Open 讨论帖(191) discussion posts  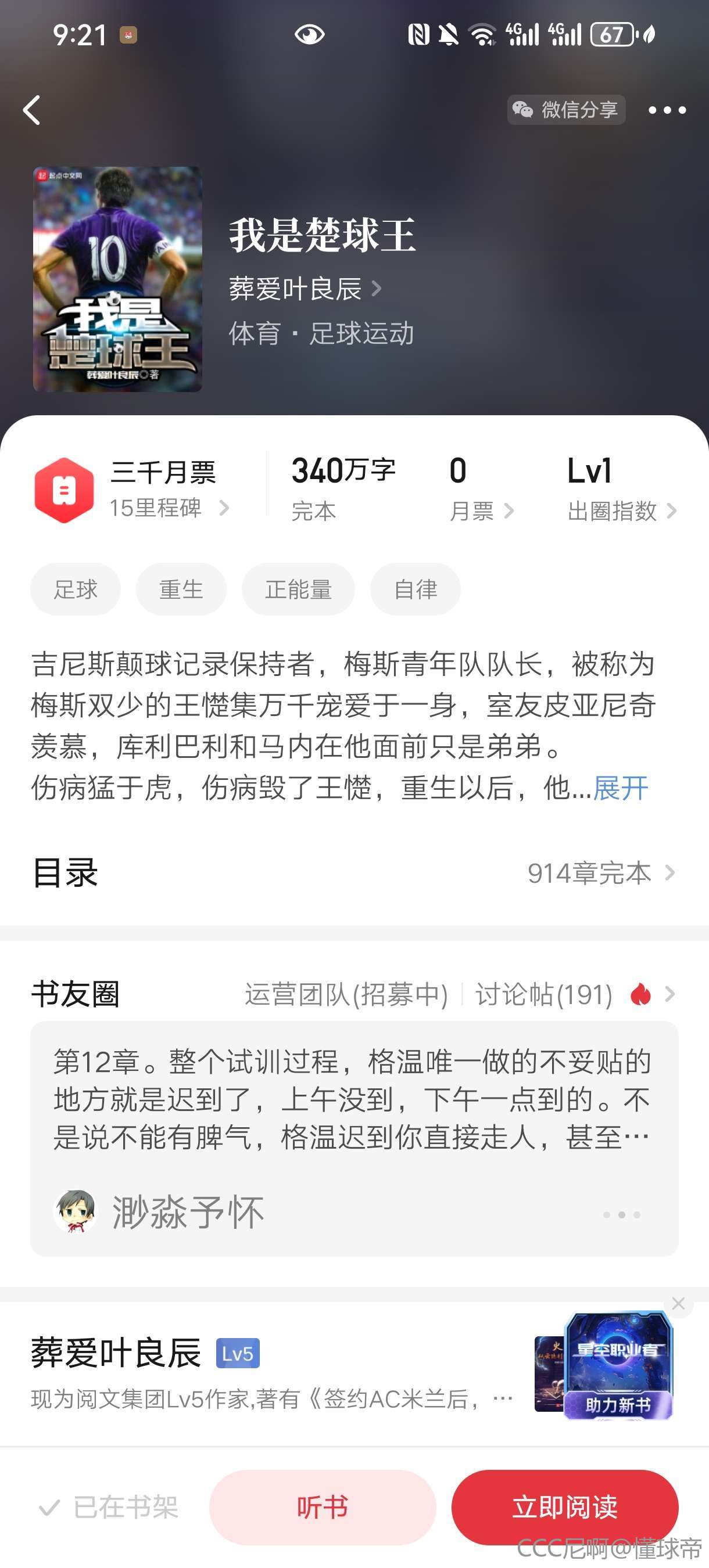pyautogui.click(x=543, y=995)
